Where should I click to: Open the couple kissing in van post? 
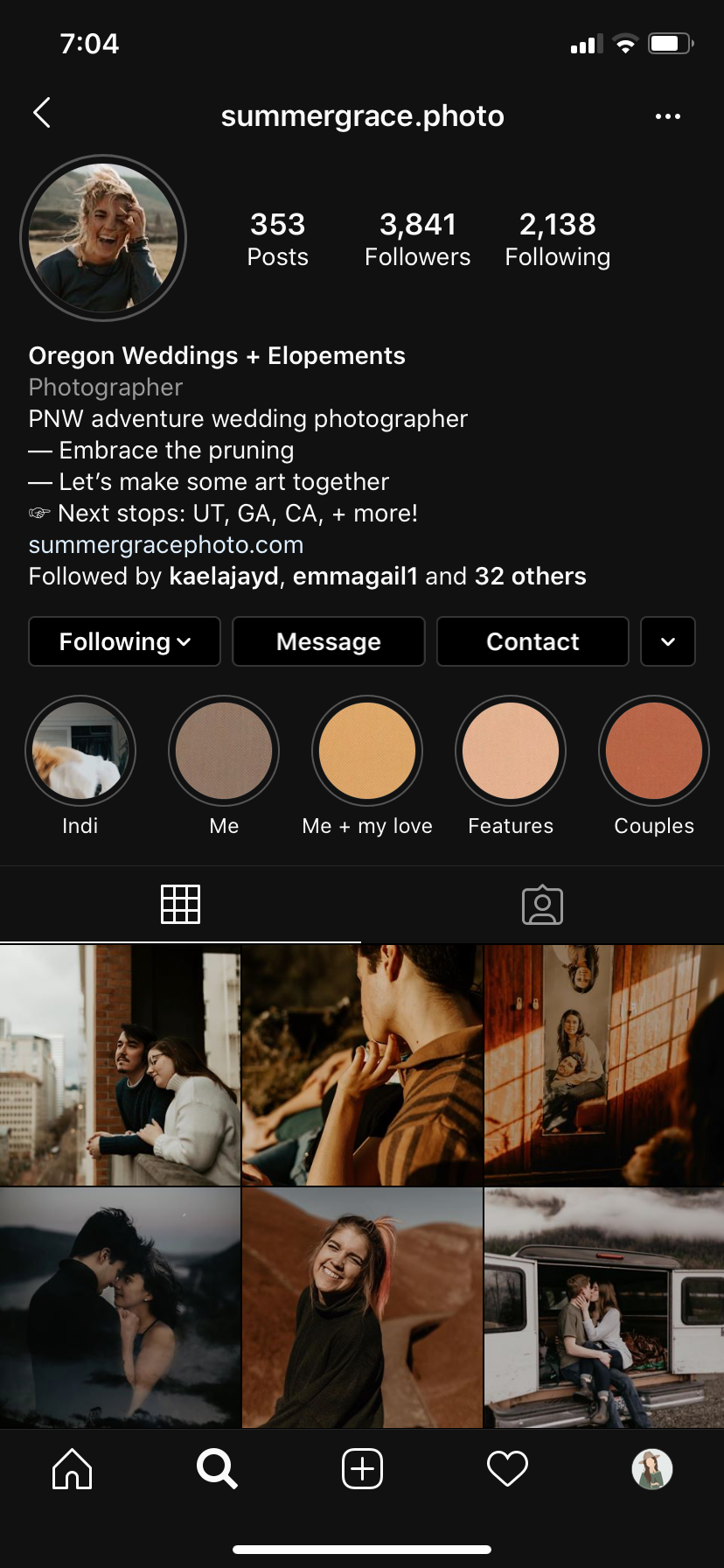pos(604,1307)
